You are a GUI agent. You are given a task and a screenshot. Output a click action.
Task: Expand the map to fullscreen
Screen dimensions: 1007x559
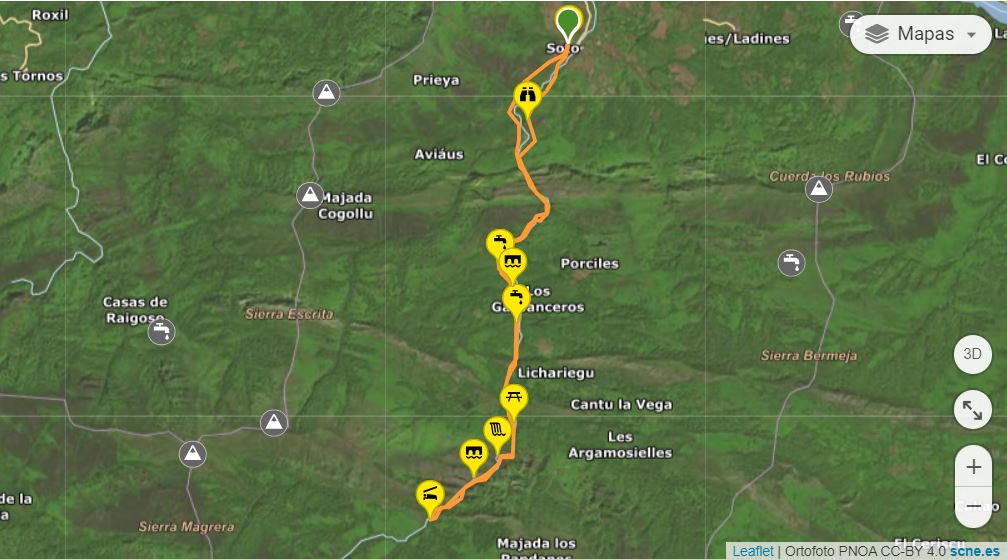click(972, 410)
